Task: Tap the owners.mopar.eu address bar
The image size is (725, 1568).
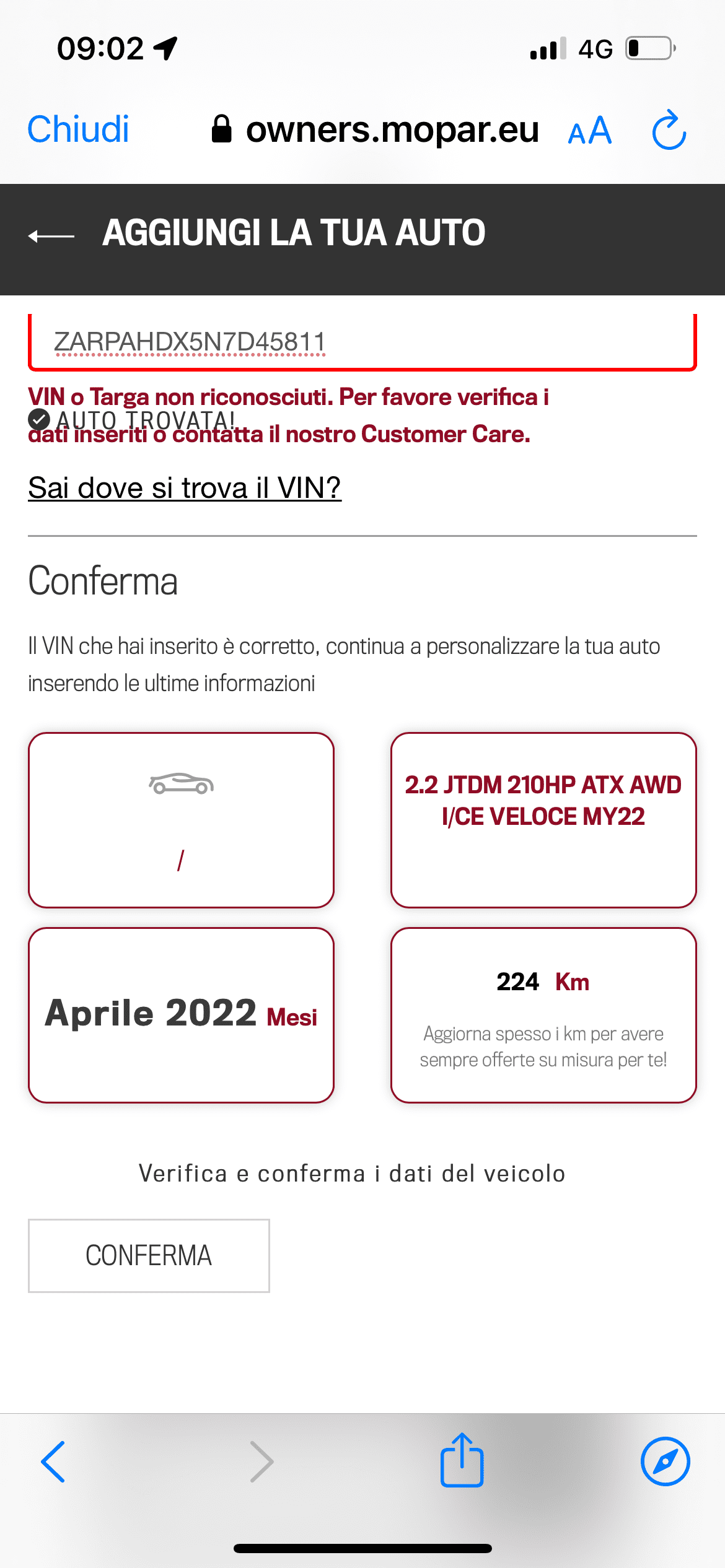Action: click(x=375, y=129)
